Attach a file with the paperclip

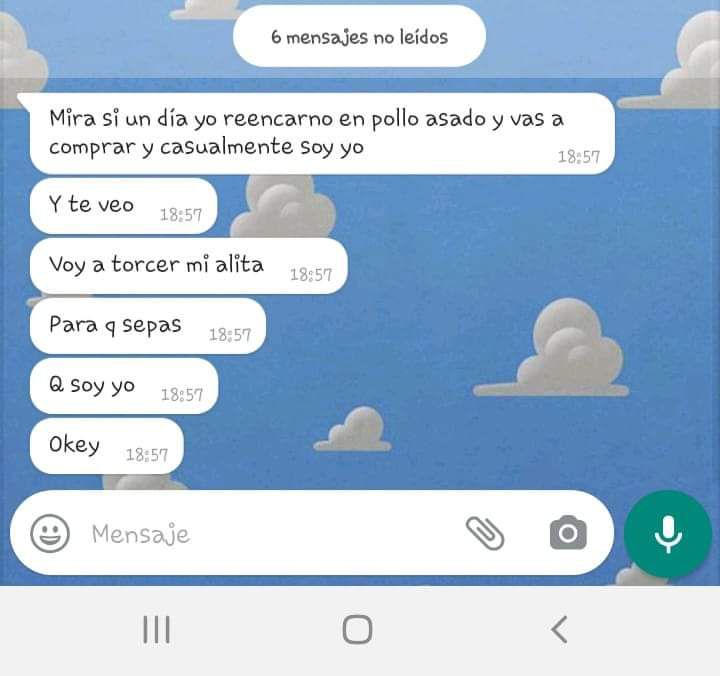(486, 534)
